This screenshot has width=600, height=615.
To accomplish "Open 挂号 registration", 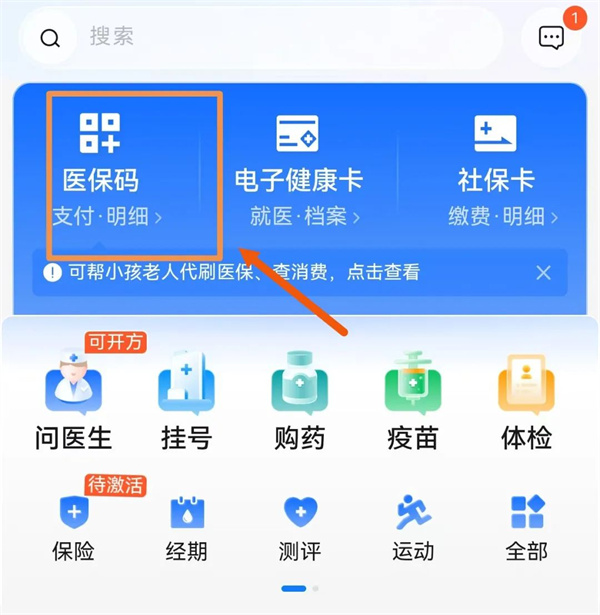I will [x=187, y=400].
